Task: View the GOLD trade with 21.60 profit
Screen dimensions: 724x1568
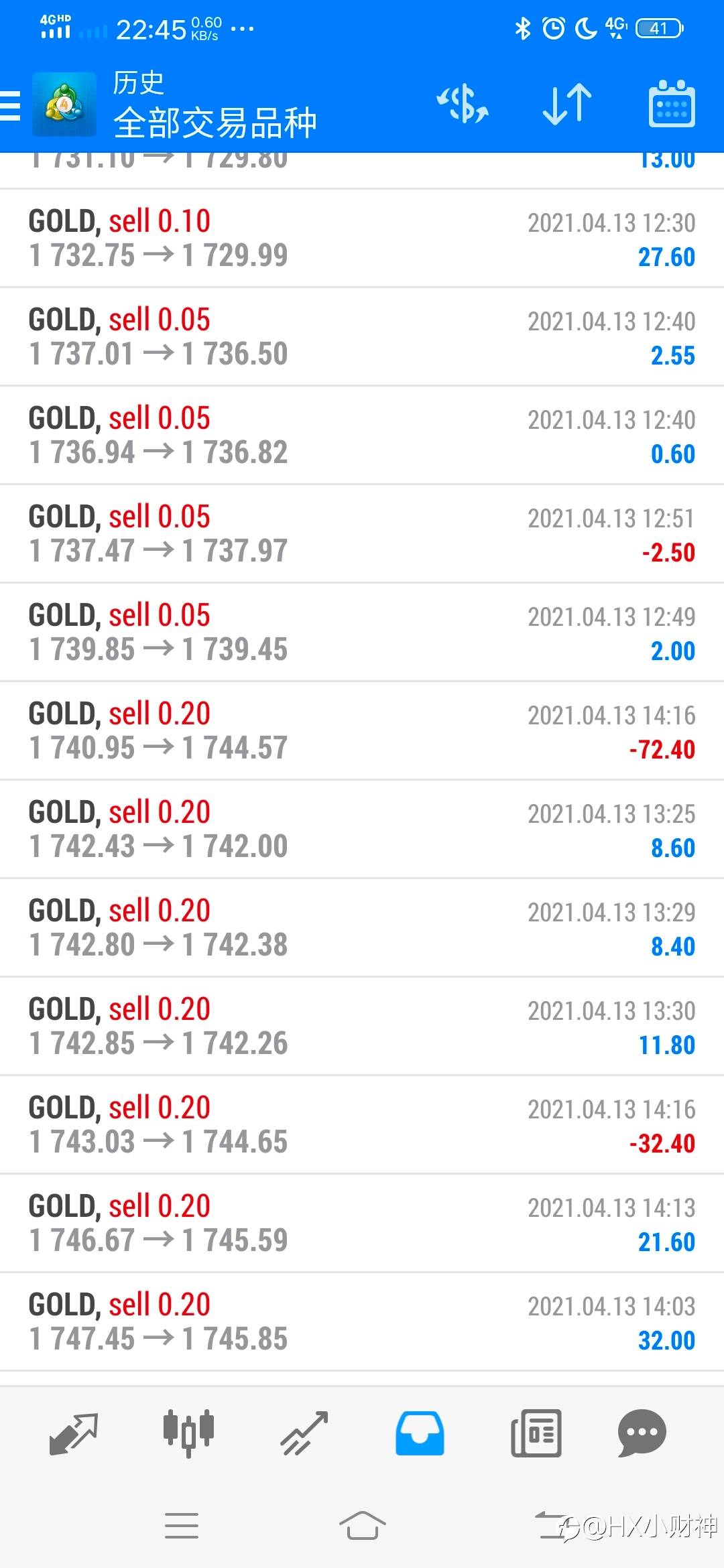Action: (362, 1223)
